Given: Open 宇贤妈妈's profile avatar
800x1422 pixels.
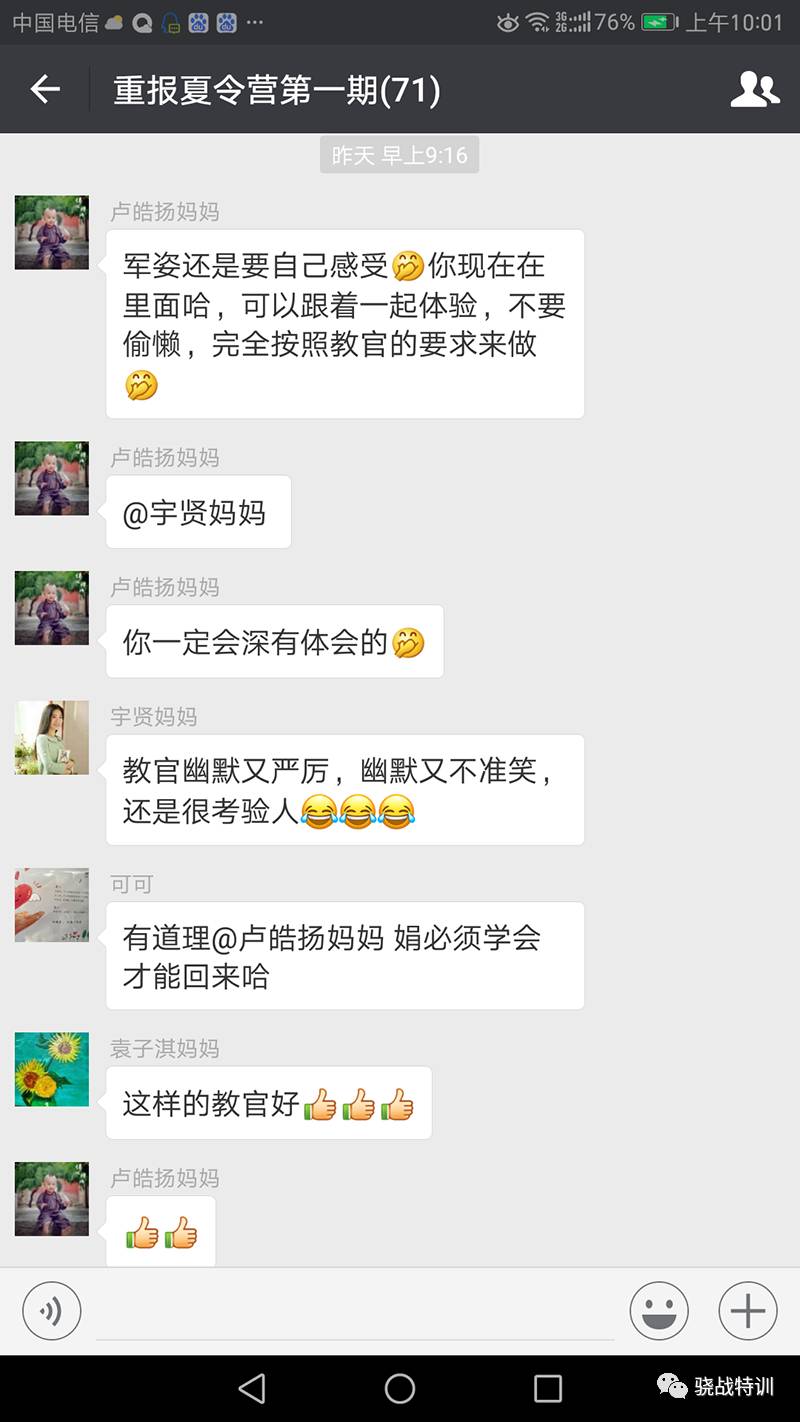Looking at the screenshot, I should click(x=52, y=738).
